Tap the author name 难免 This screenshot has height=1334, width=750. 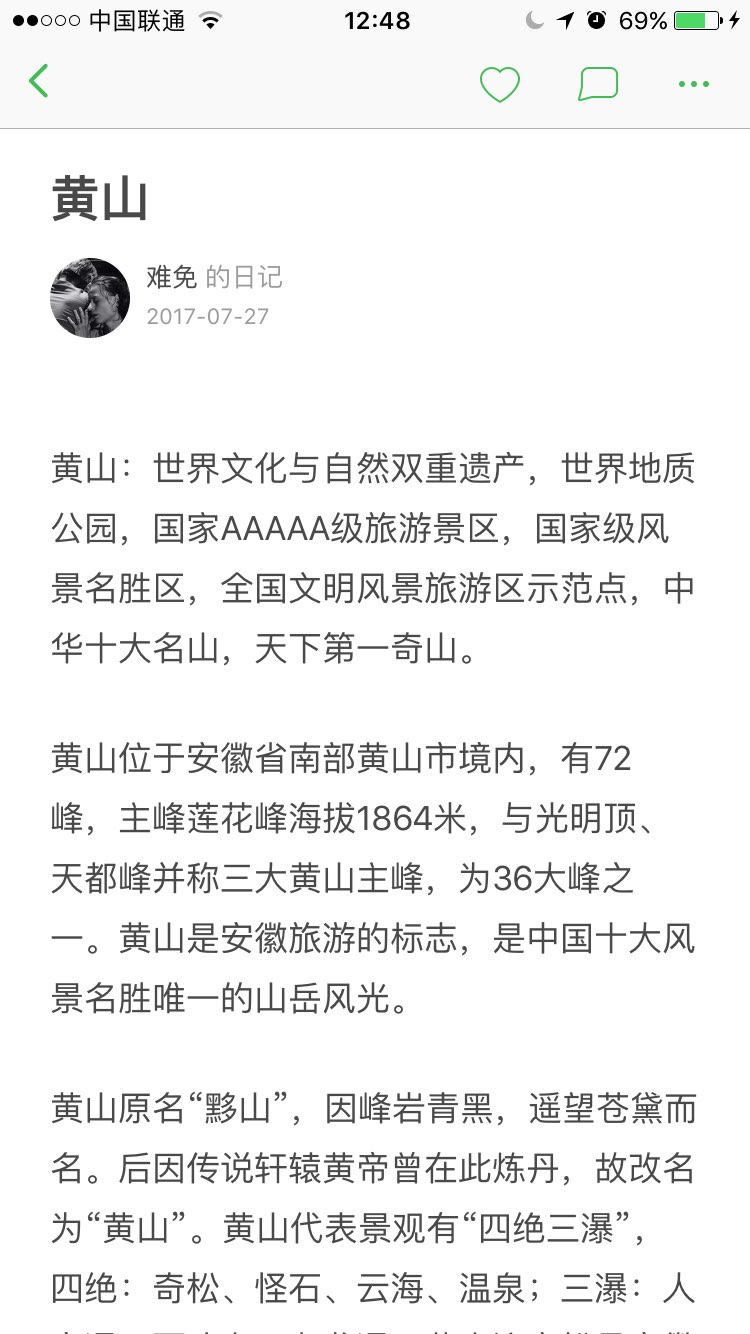[172, 277]
